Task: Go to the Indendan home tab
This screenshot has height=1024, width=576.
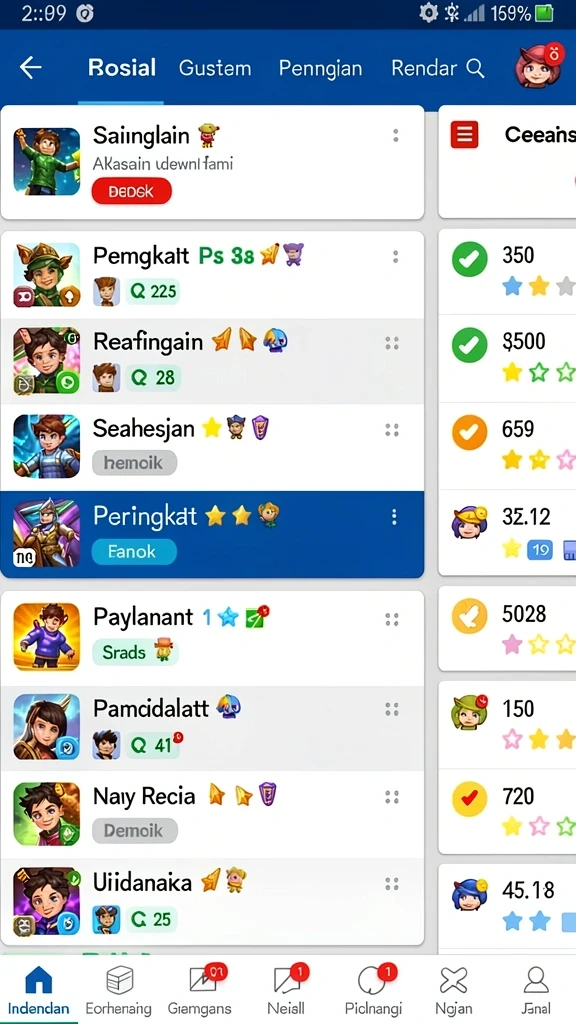Action: pyautogui.click(x=39, y=989)
